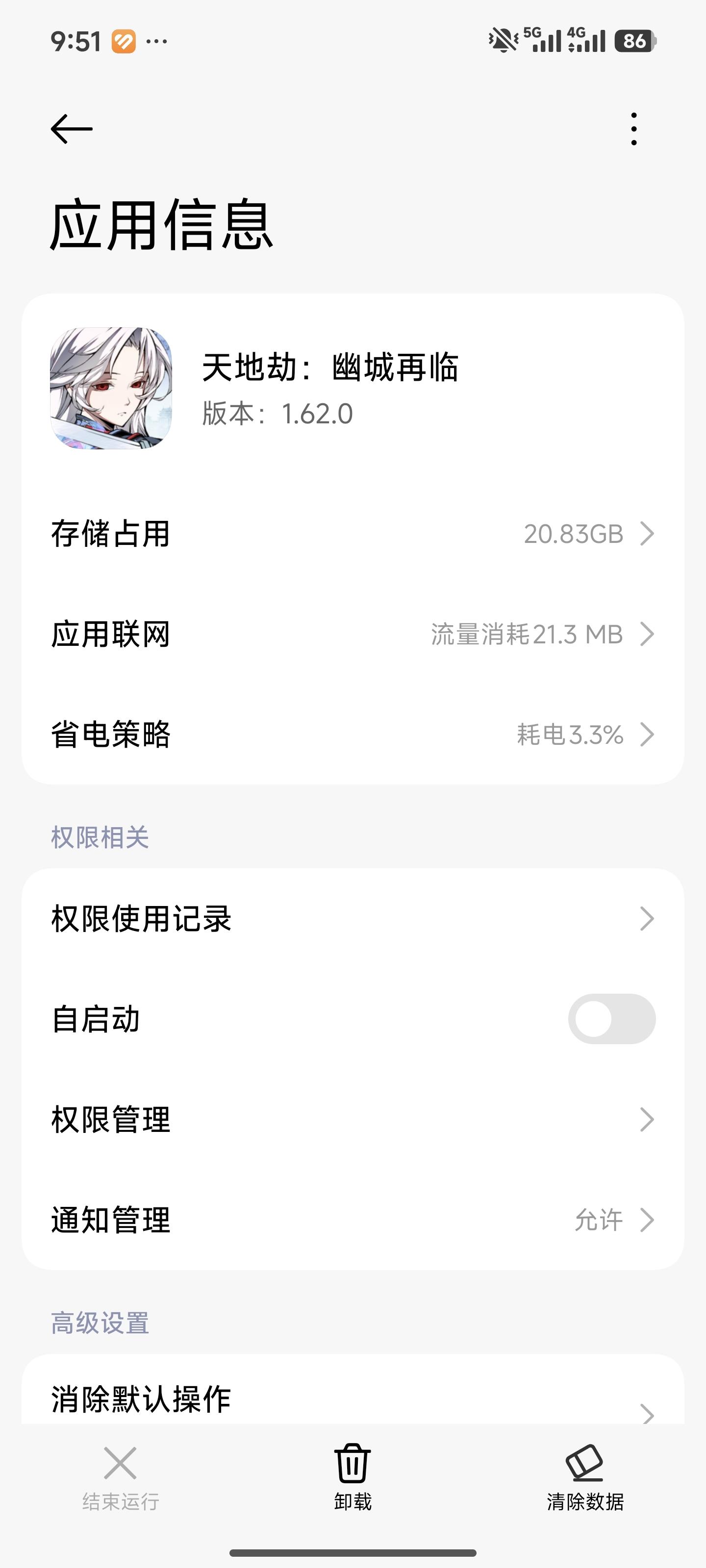Tap 卸载 to uninstall the app

(x=353, y=1477)
